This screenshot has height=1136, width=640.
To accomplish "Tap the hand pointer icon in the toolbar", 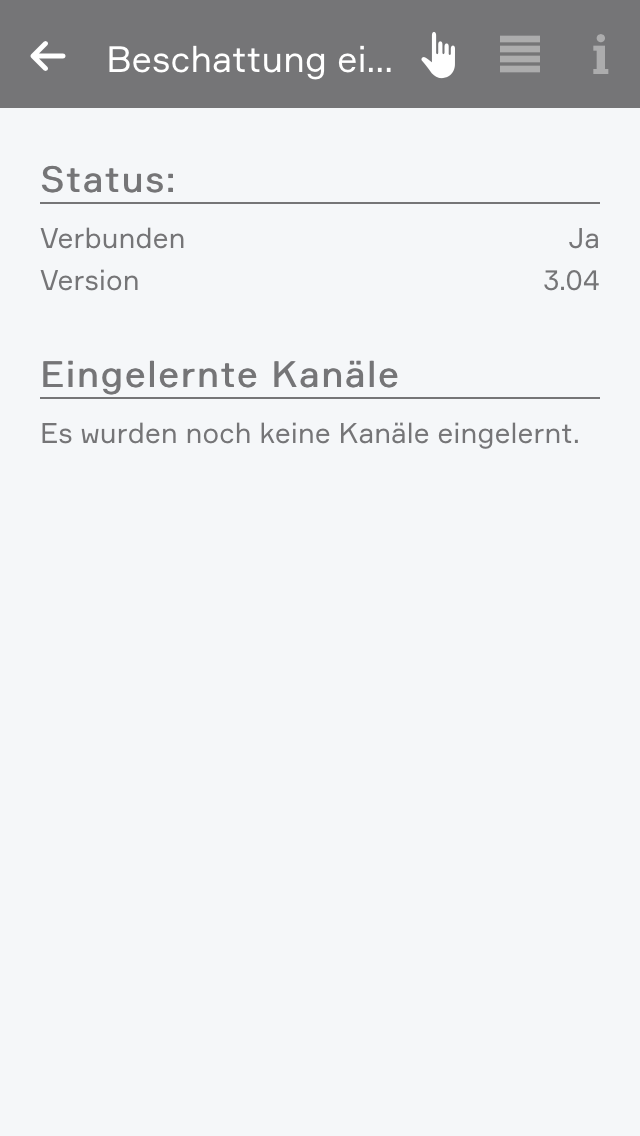I will pos(438,55).
